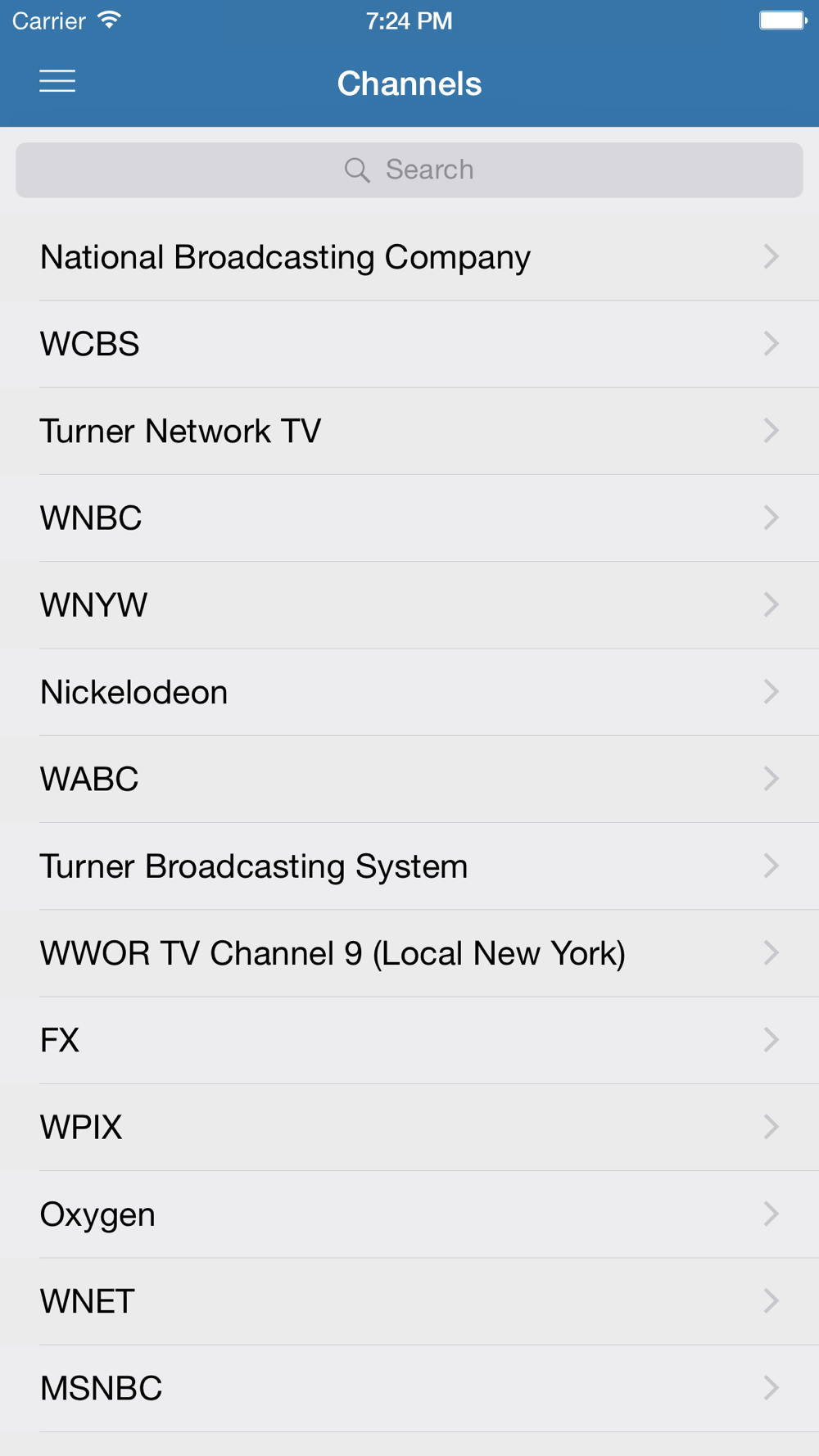Open the hamburger drawer menu
The image size is (819, 1456).
coord(57,81)
